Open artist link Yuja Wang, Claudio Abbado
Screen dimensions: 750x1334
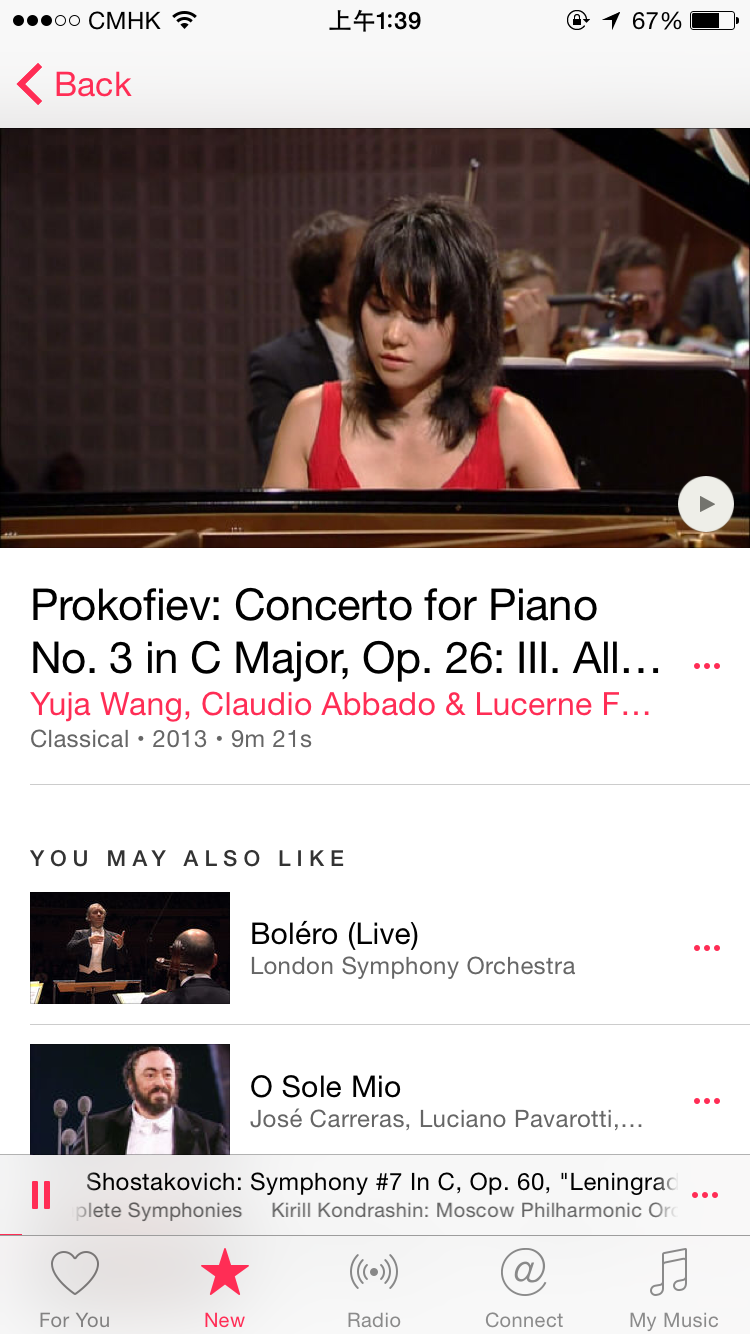coord(340,704)
